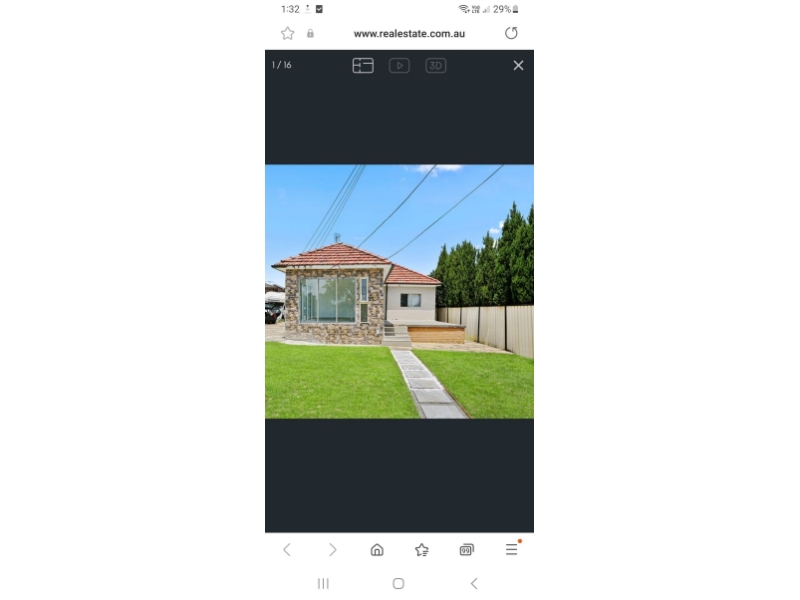Open the 3D tour view
The height and width of the screenshot is (600, 800).
pos(435,65)
